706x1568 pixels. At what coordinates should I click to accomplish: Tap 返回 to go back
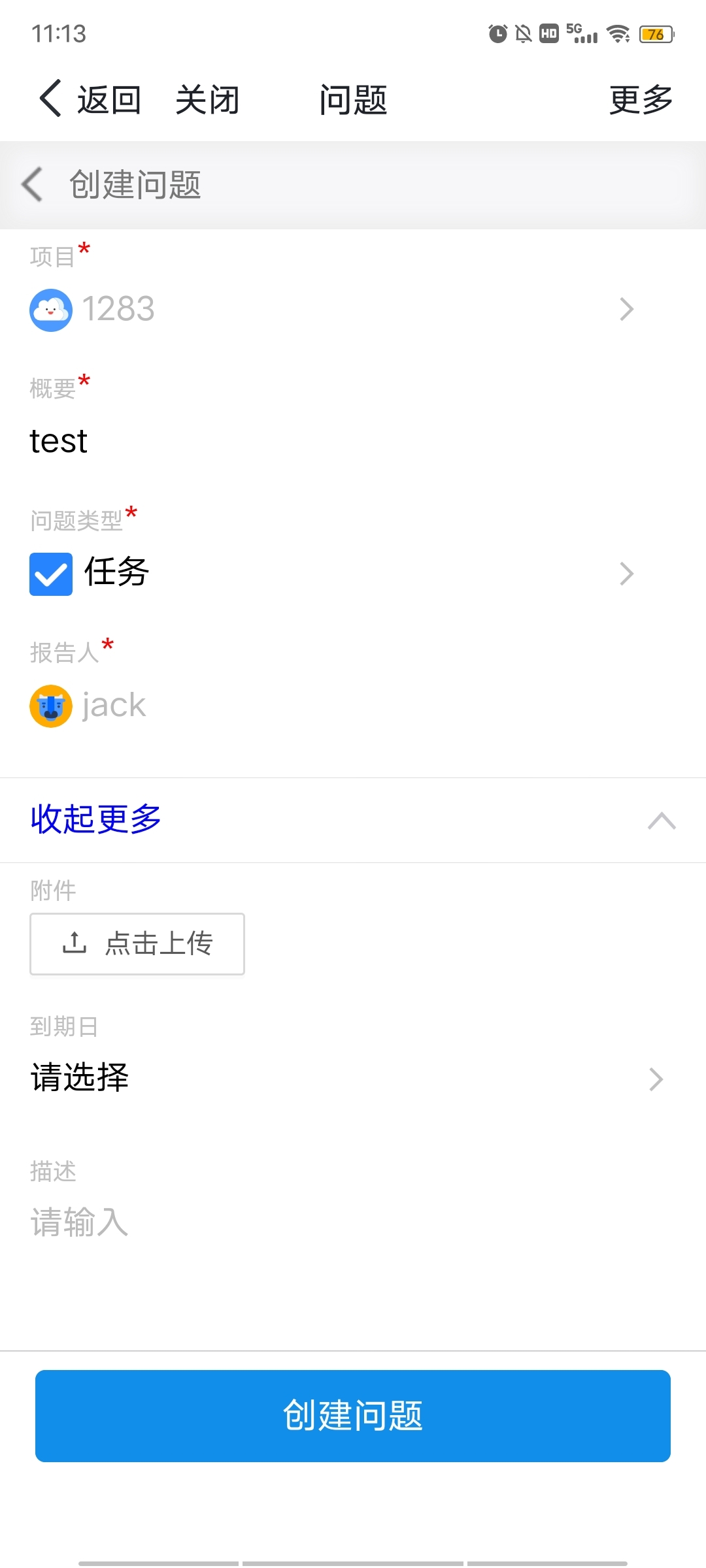tap(90, 100)
